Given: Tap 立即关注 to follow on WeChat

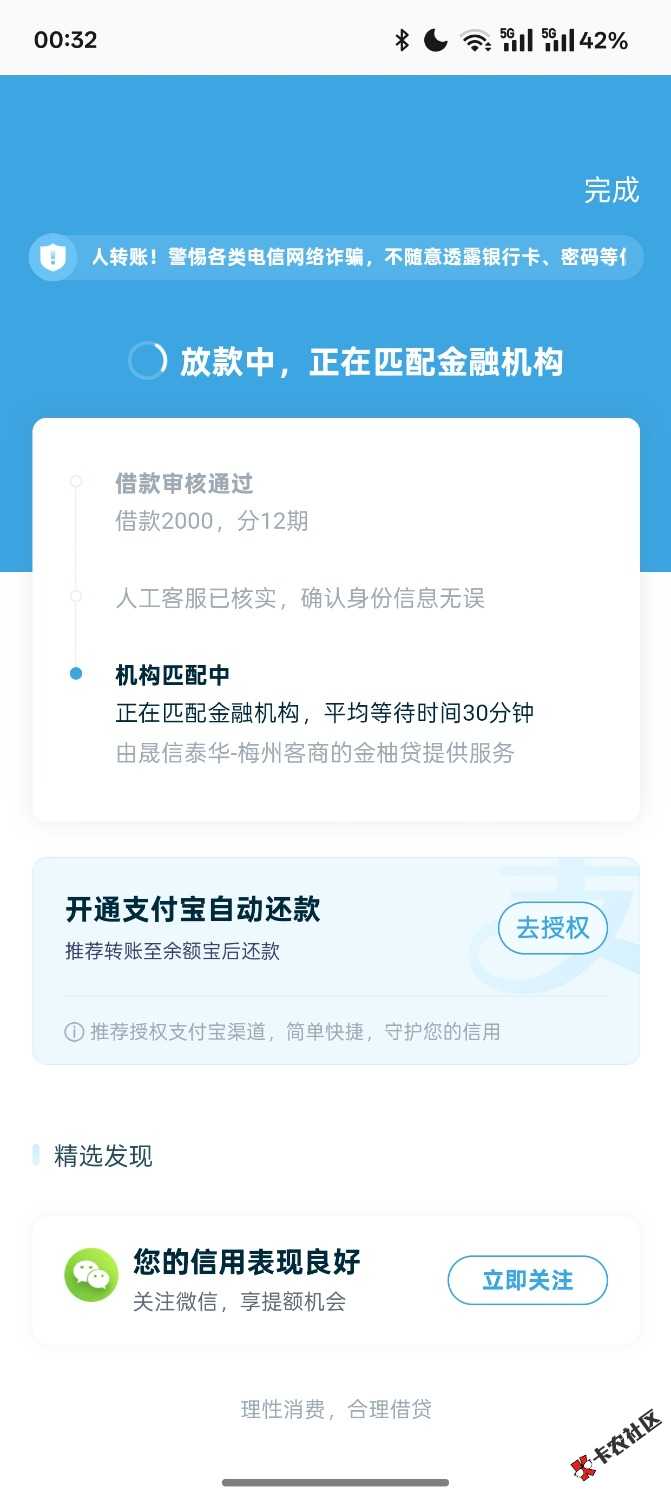Looking at the screenshot, I should click(527, 1280).
